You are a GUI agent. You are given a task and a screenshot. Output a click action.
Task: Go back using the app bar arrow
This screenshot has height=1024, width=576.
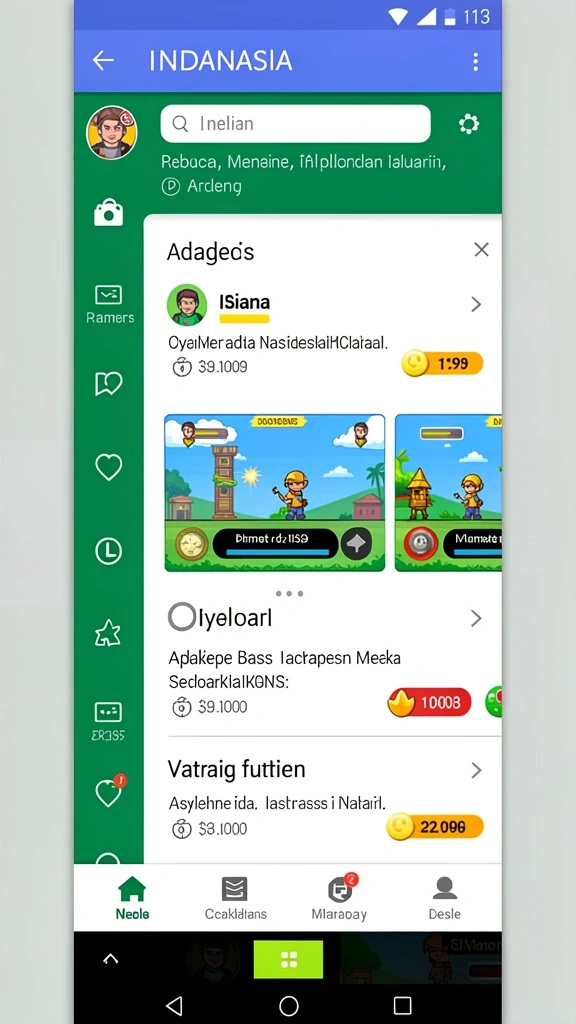103,61
